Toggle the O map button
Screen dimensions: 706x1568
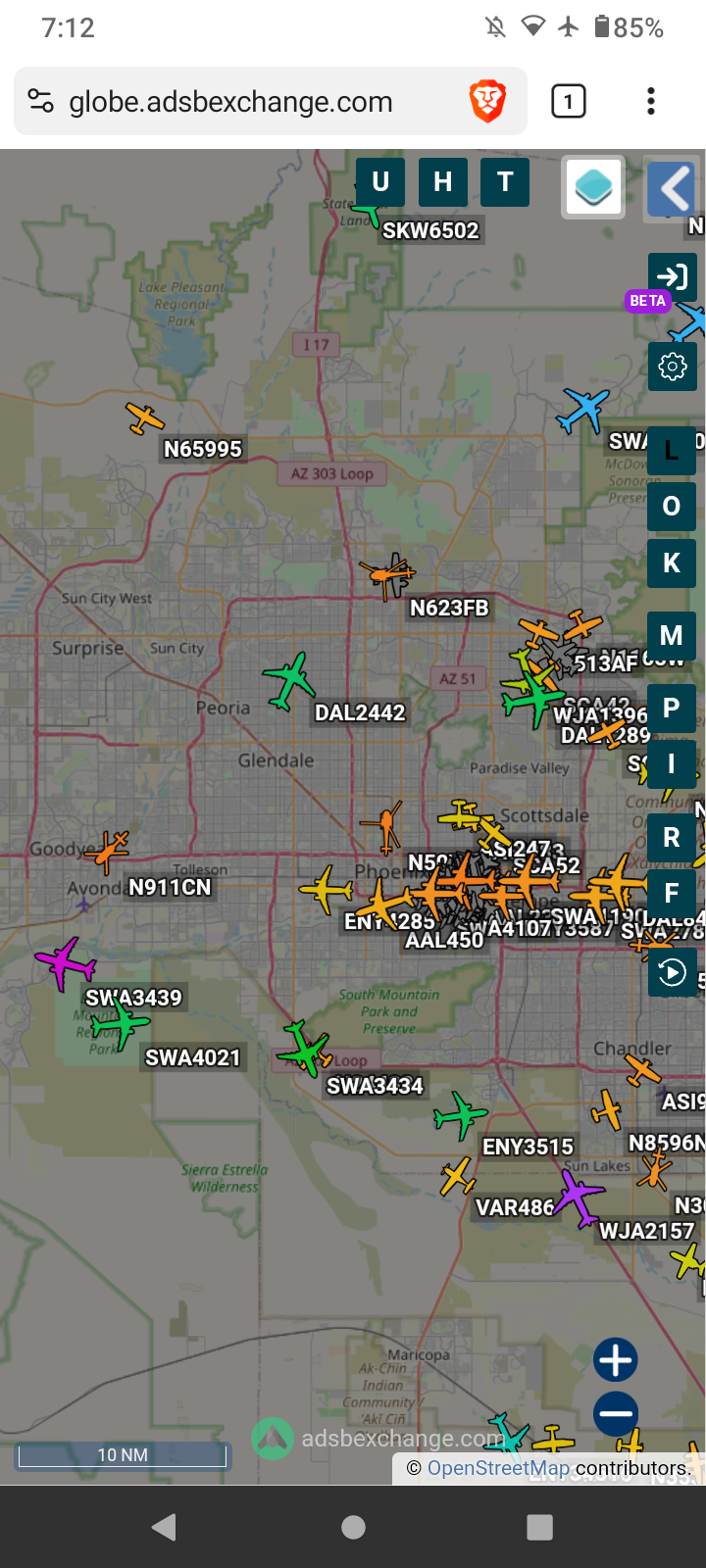(672, 507)
